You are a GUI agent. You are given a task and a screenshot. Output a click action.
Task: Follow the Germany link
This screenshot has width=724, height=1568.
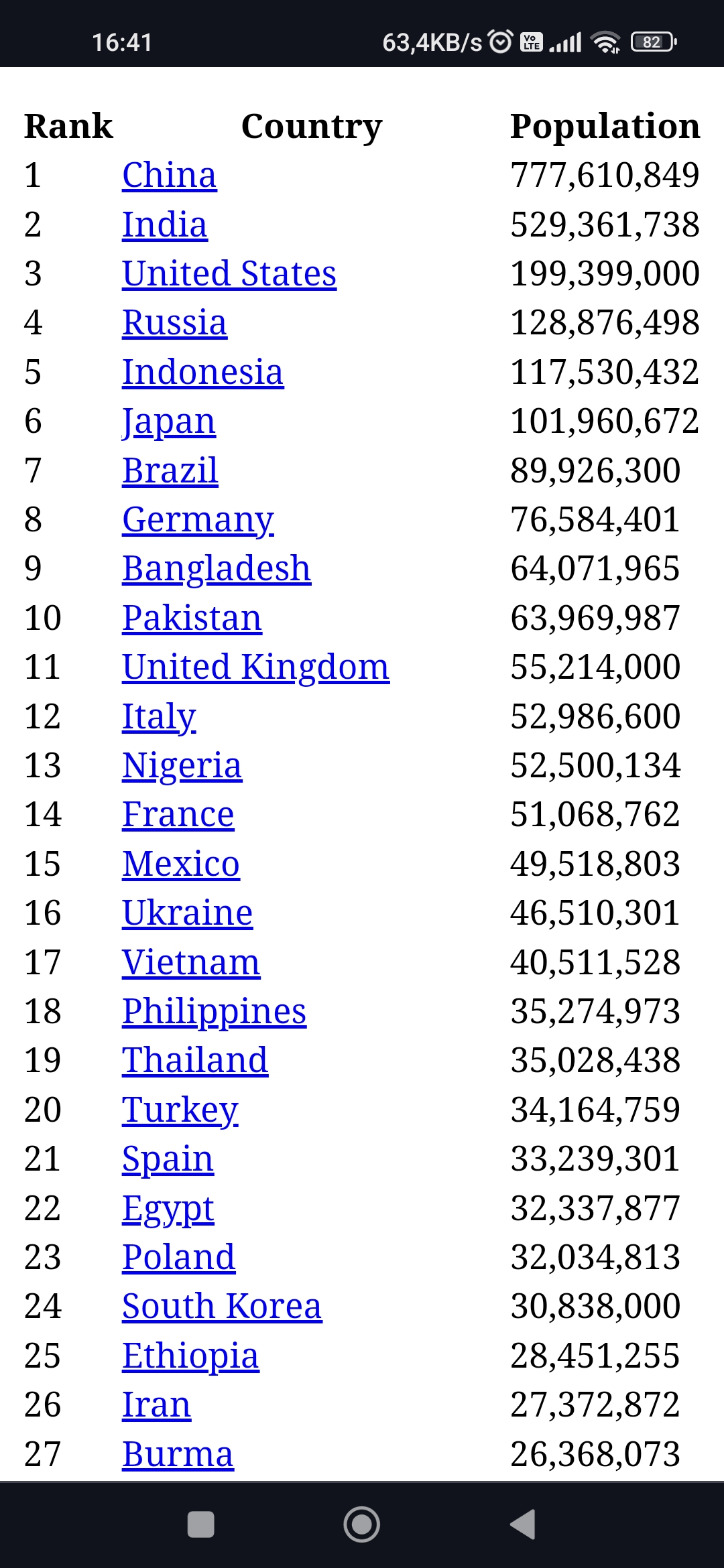click(198, 520)
